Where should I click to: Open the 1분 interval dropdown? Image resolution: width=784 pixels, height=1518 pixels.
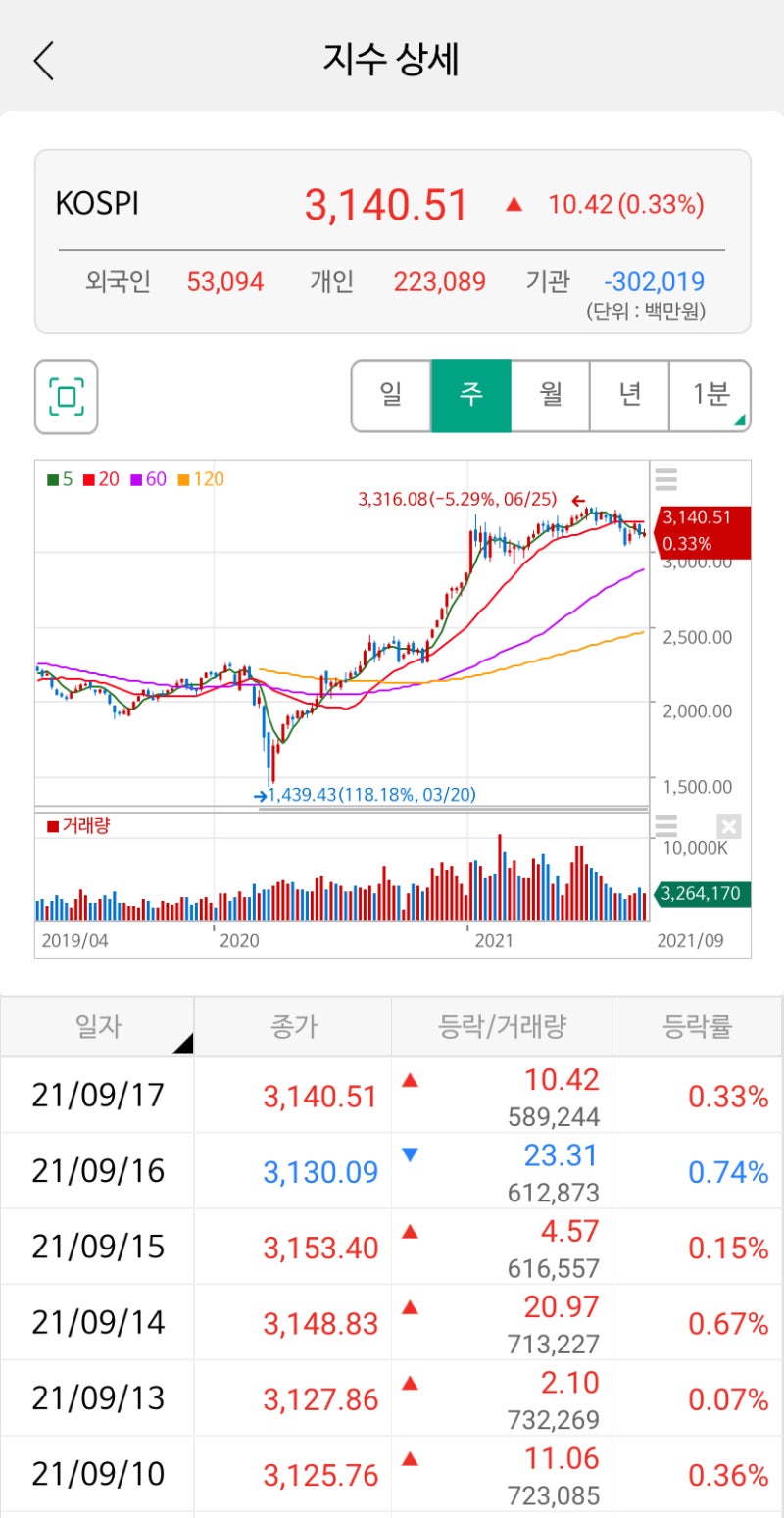click(x=710, y=395)
